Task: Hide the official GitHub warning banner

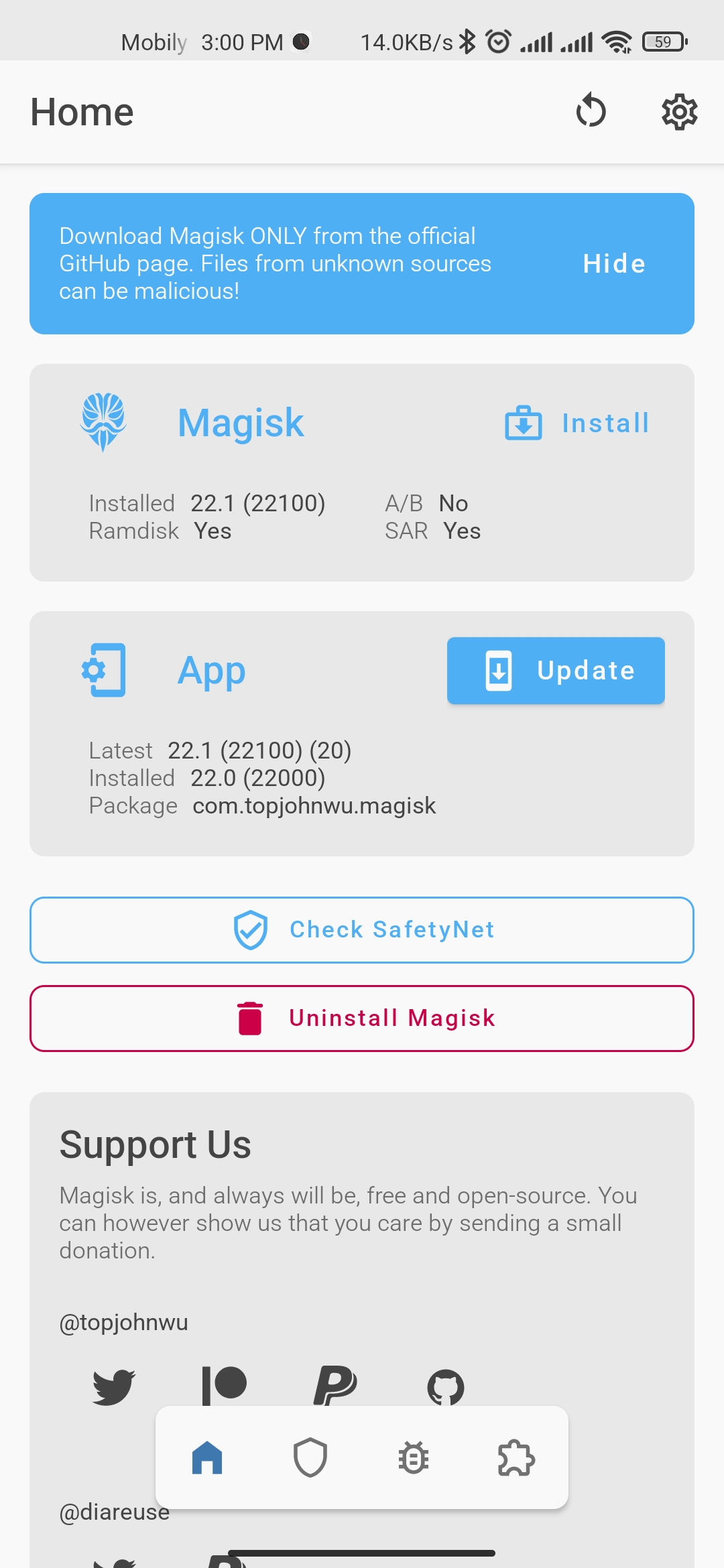Action: pyautogui.click(x=614, y=264)
